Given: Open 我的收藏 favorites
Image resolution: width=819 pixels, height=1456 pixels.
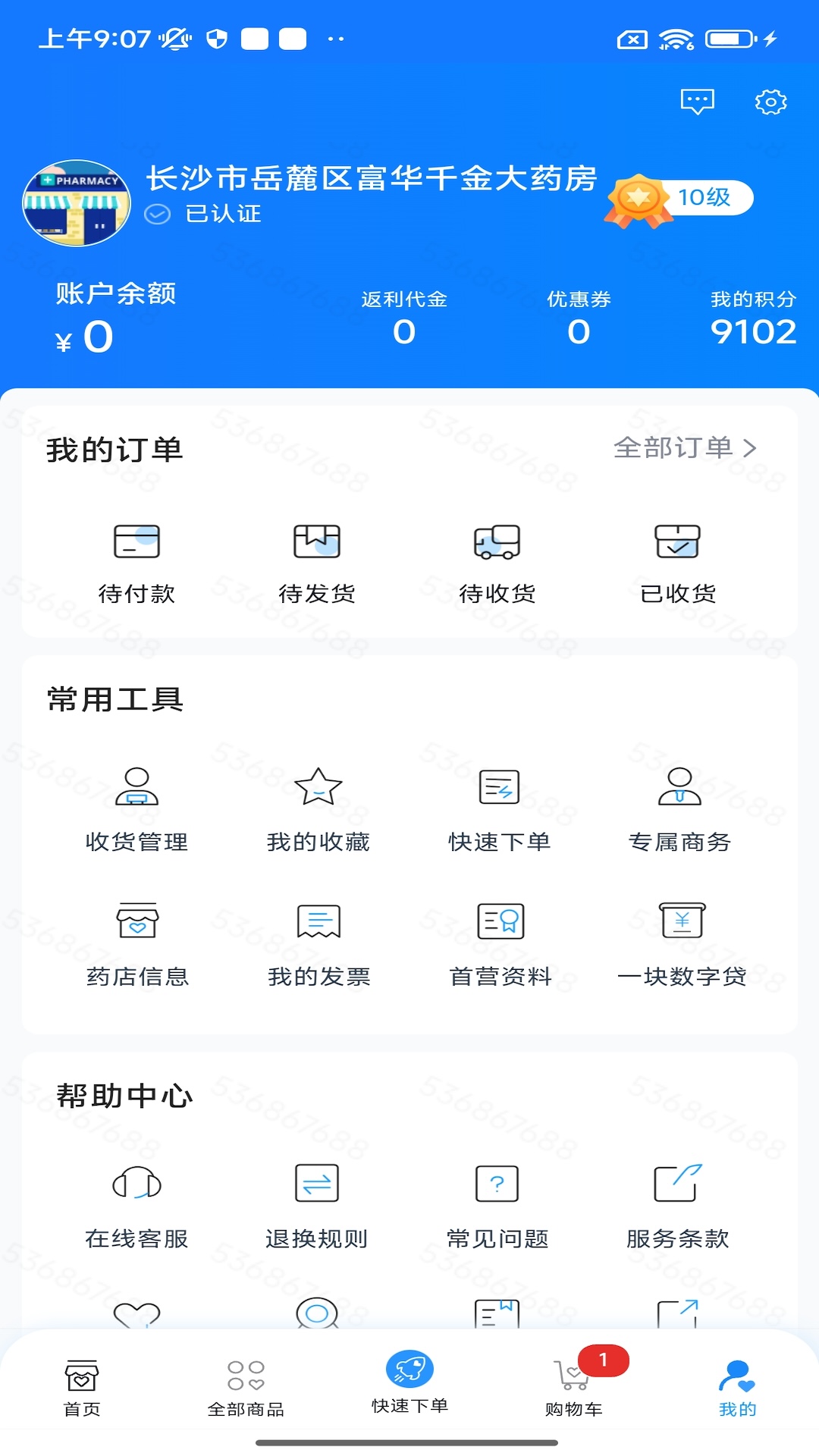Looking at the screenshot, I should click(x=318, y=808).
